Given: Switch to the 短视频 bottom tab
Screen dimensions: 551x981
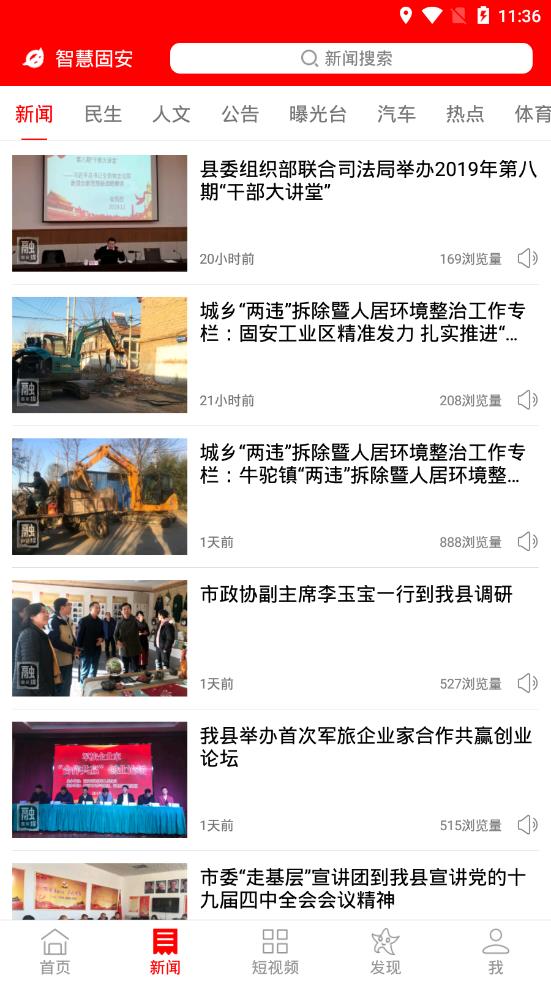Looking at the screenshot, I should pos(275,951).
